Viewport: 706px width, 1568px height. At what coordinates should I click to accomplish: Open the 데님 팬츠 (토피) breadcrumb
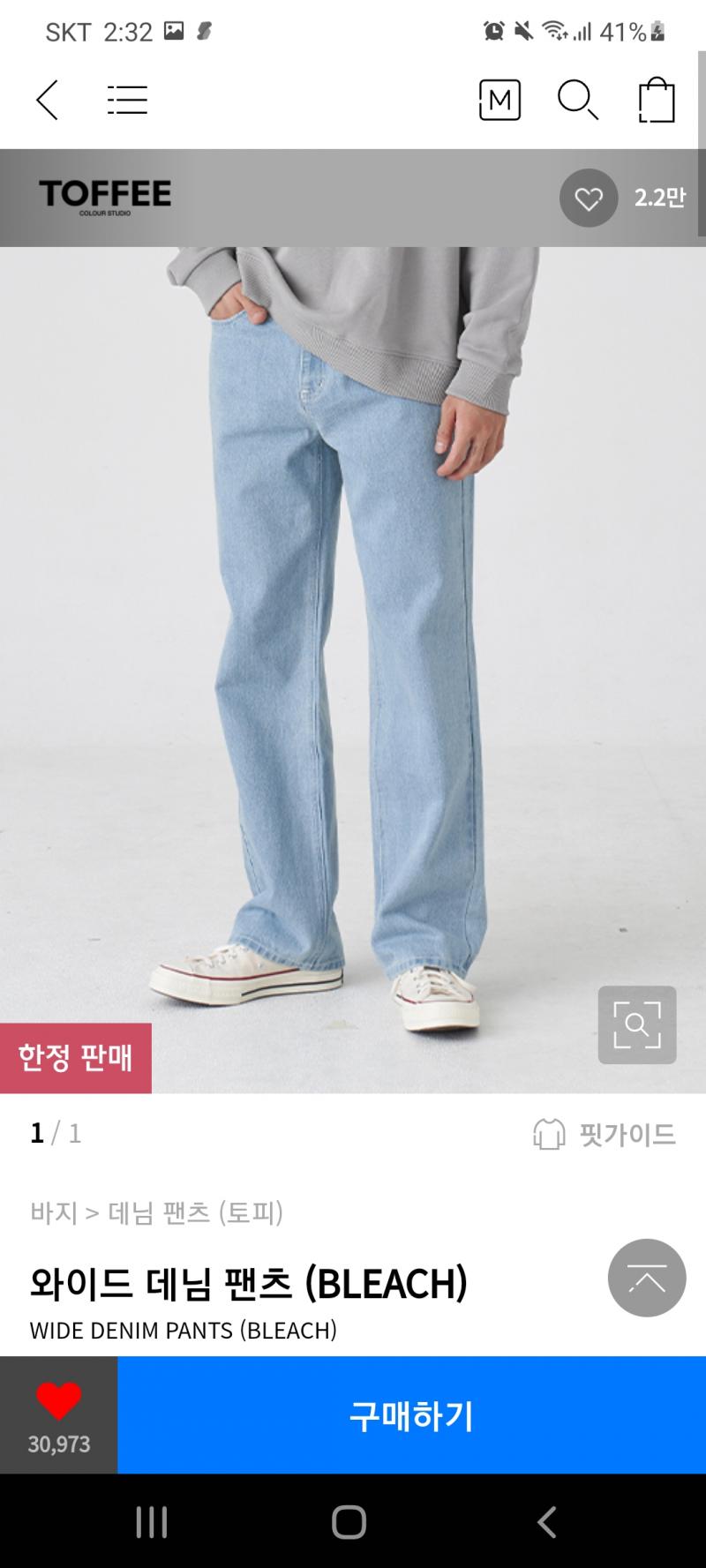click(195, 1212)
